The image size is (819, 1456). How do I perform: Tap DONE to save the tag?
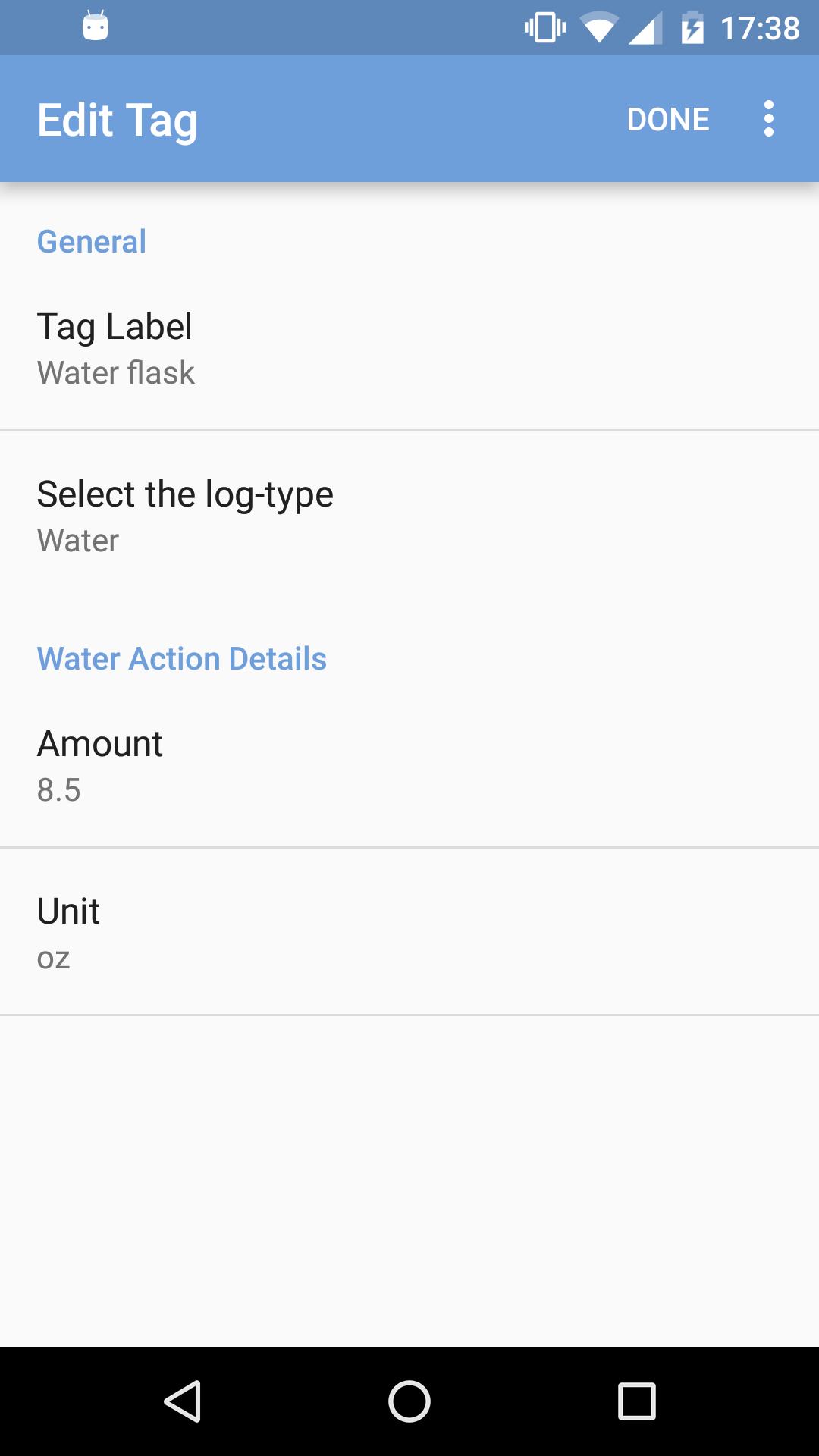pyautogui.click(x=668, y=119)
